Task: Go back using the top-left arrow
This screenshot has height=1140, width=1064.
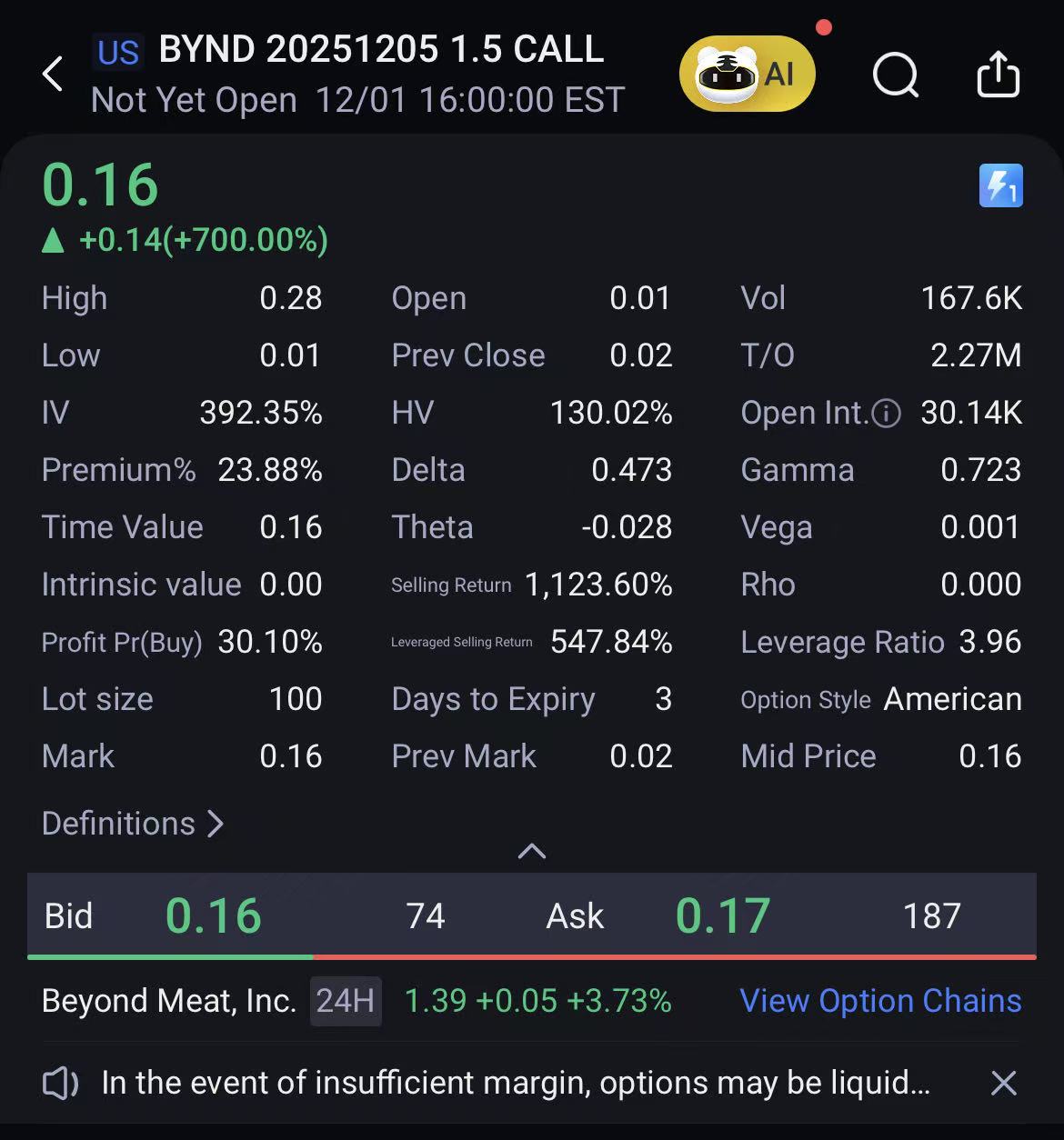Action: click(x=54, y=74)
